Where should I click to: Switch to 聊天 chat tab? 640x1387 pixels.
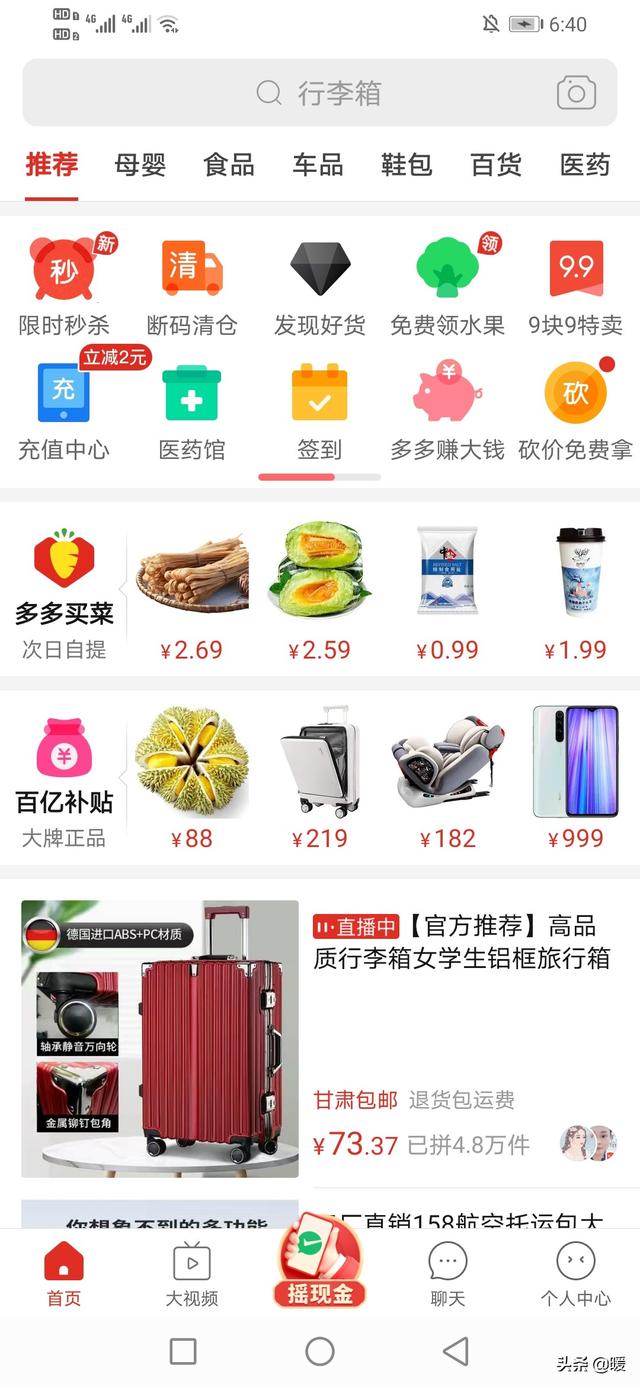448,1275
